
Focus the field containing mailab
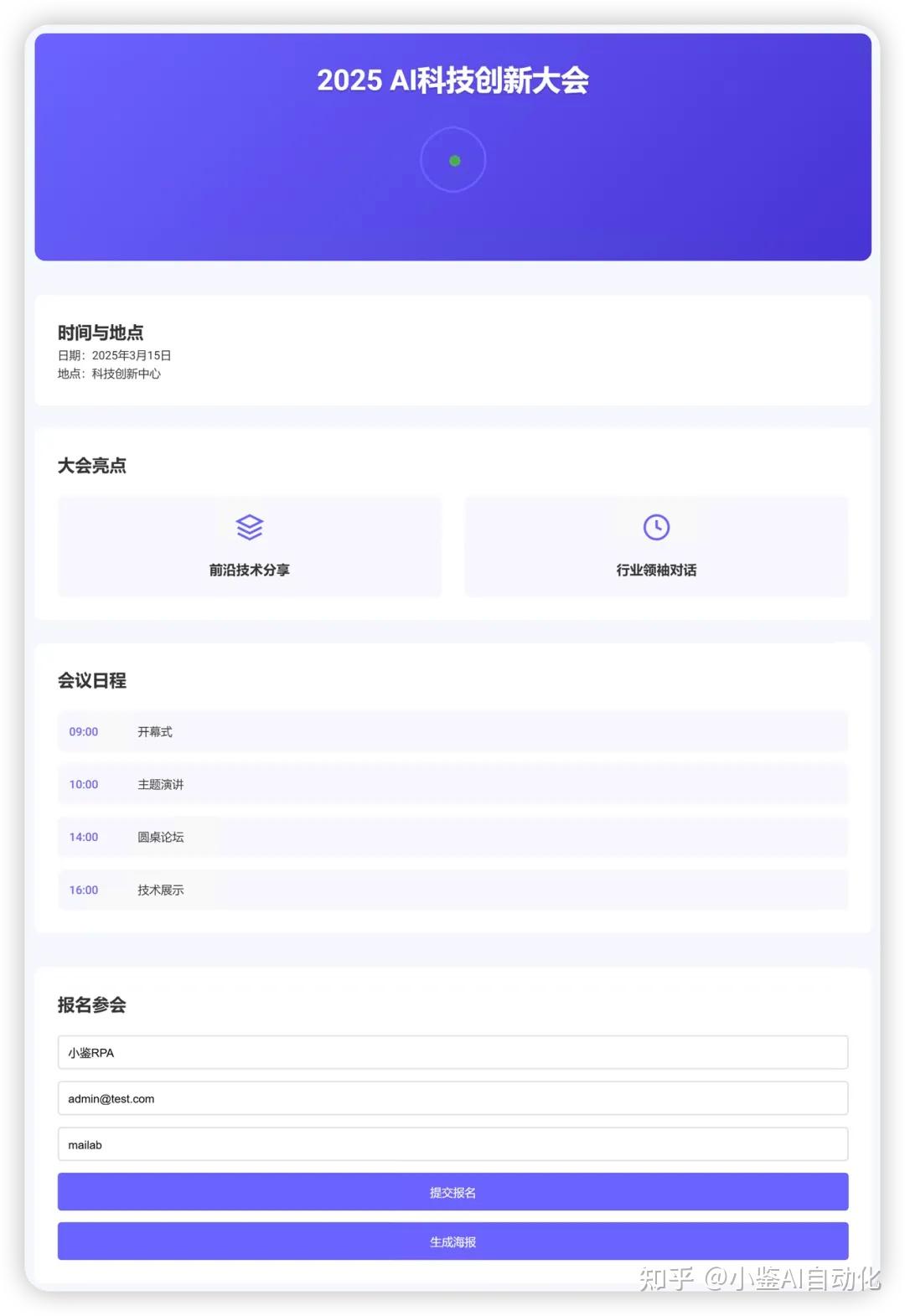point(452,1144)
